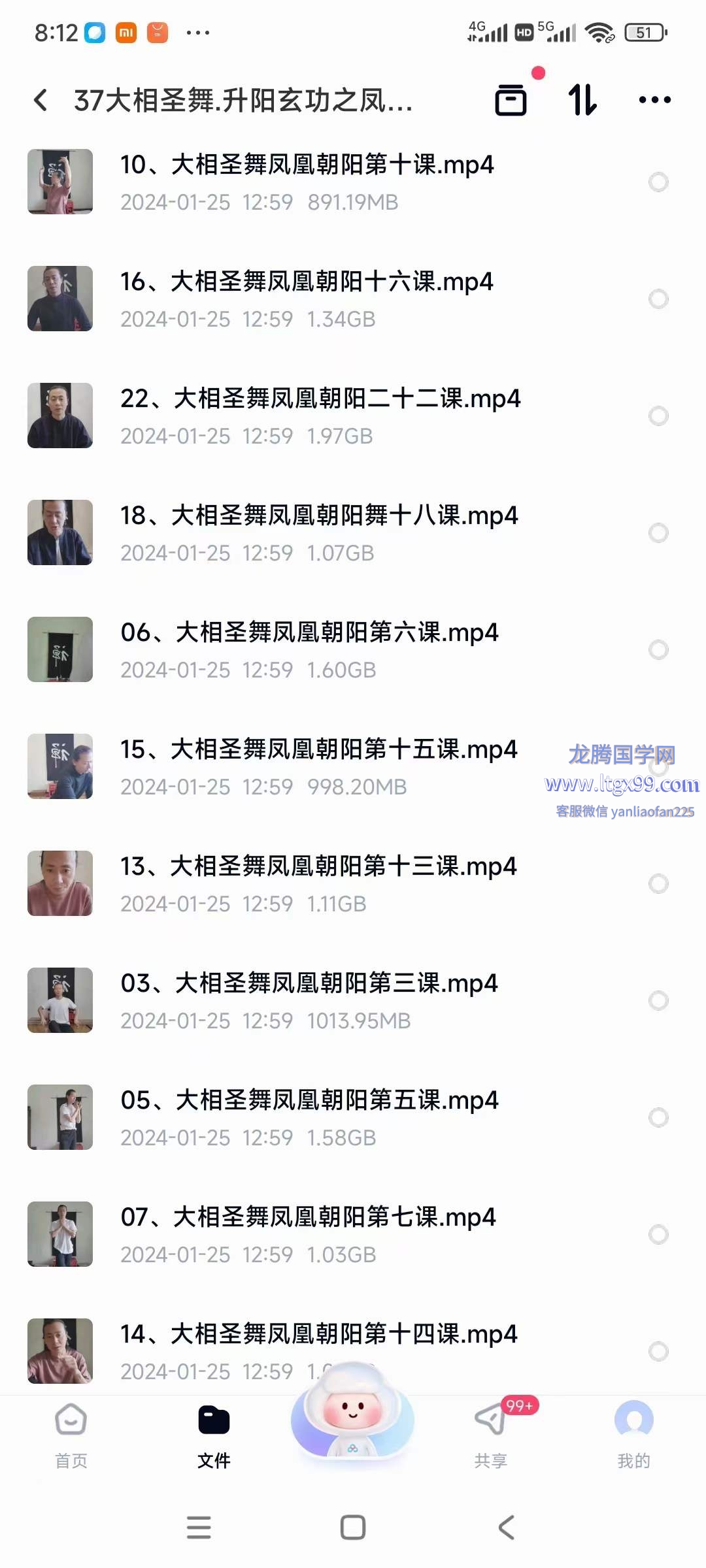Open 03、大相圣舞凤凰朝阳第三课.mp4 video

[309, 1000]
